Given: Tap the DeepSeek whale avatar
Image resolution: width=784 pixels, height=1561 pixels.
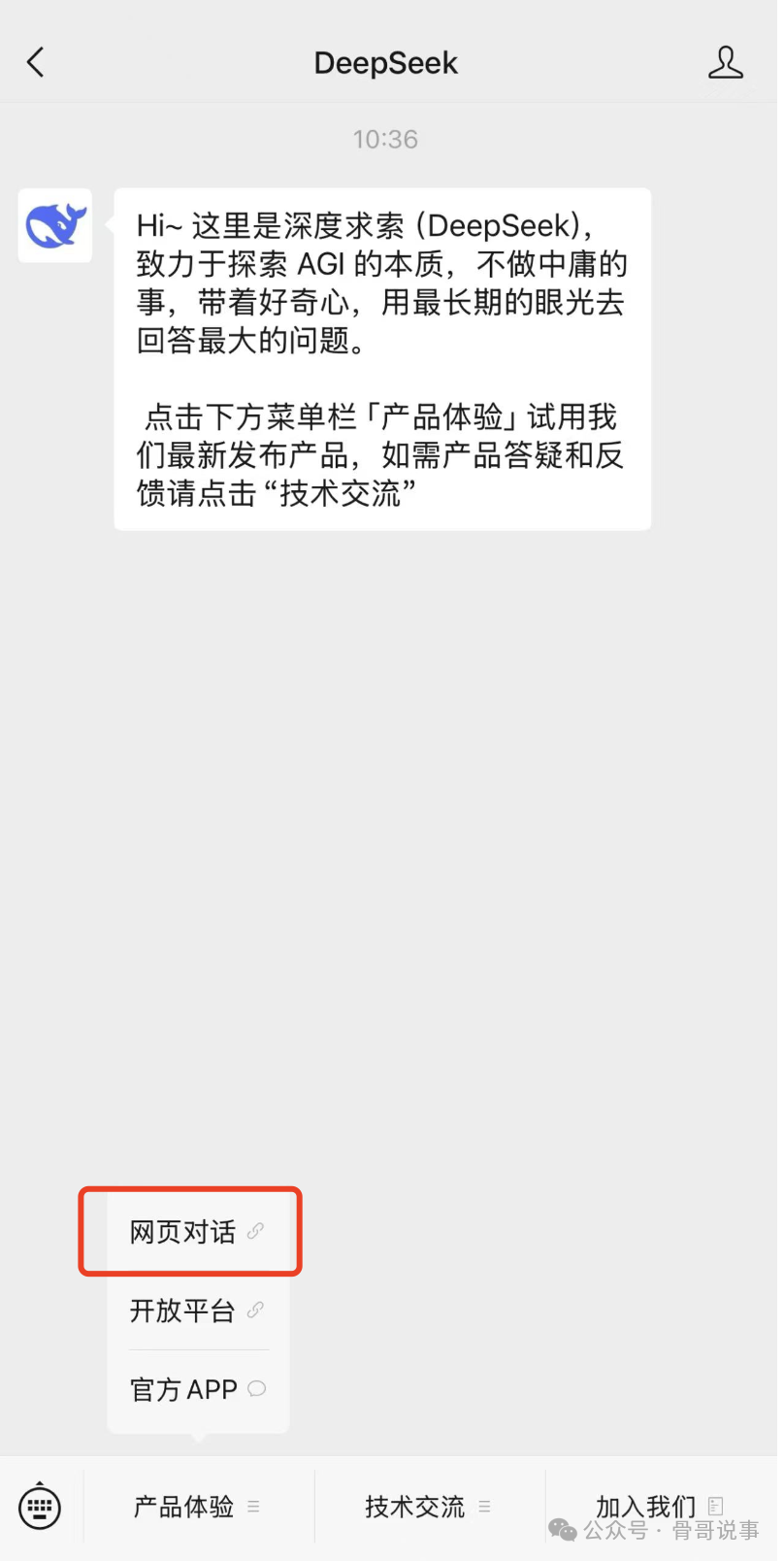Looking at the screenshot, I should [55, 226].
